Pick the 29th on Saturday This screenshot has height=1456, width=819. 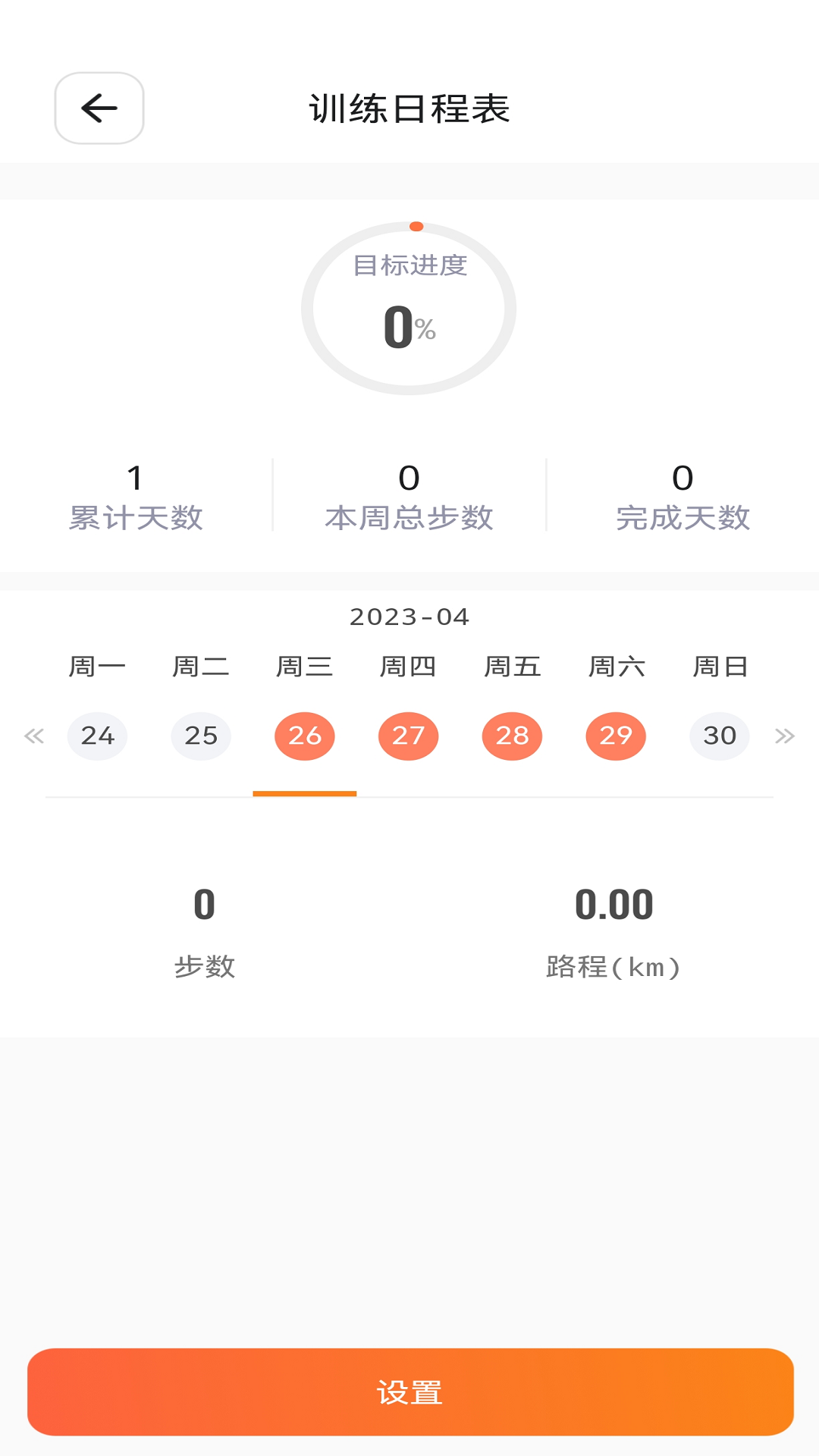pyautogui.click(x=616, y=736)
